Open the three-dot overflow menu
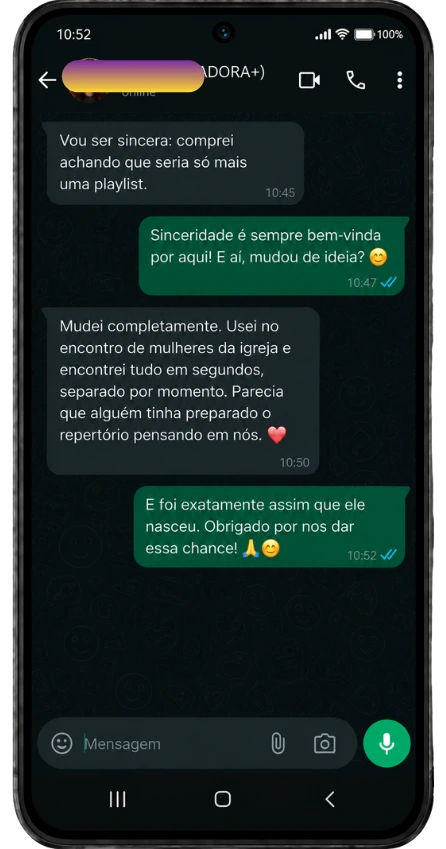This screenshot has height=849, width=446. 399,80
